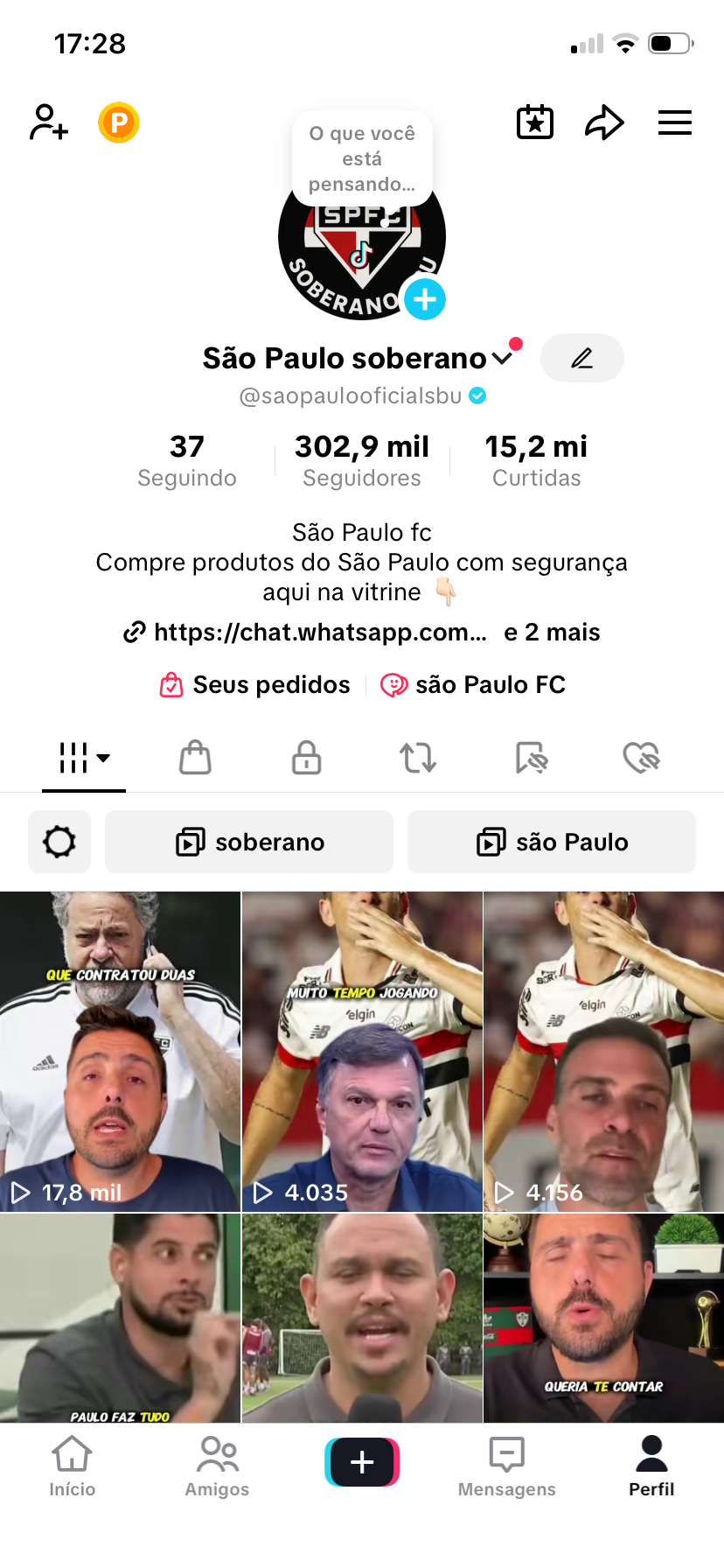Play the video with 4.035 views
This screenshot has width=724, height=1568.
pos(362,1052)
